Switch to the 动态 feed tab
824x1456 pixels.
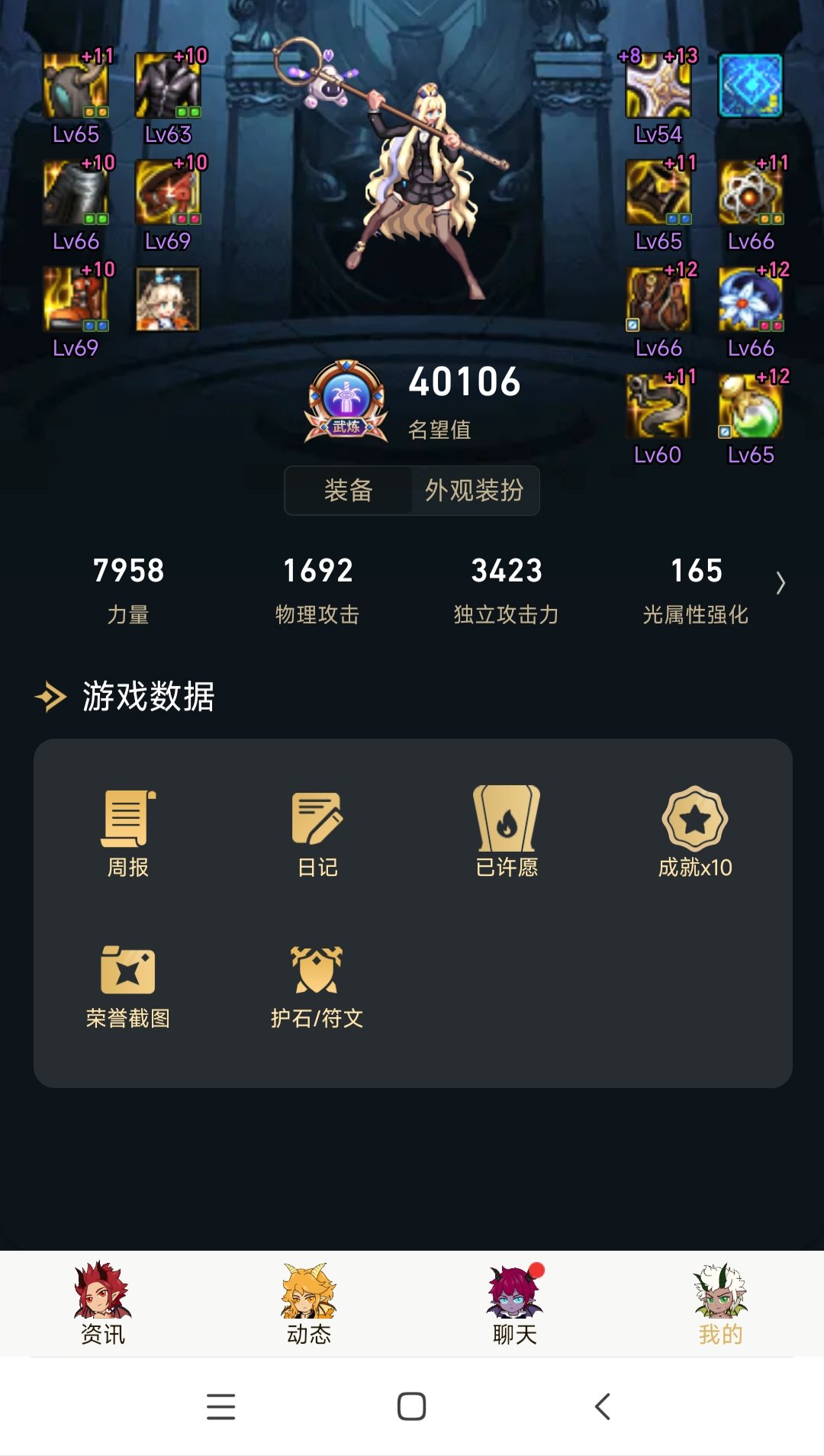pos(309,1303)
